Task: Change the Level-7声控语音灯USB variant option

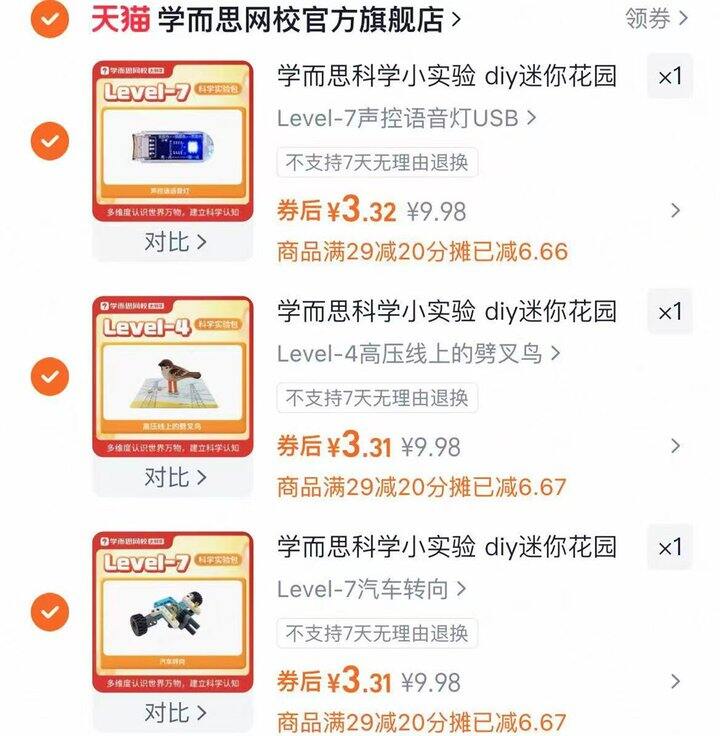Action: pyautogui.click(x=407, y=118)
